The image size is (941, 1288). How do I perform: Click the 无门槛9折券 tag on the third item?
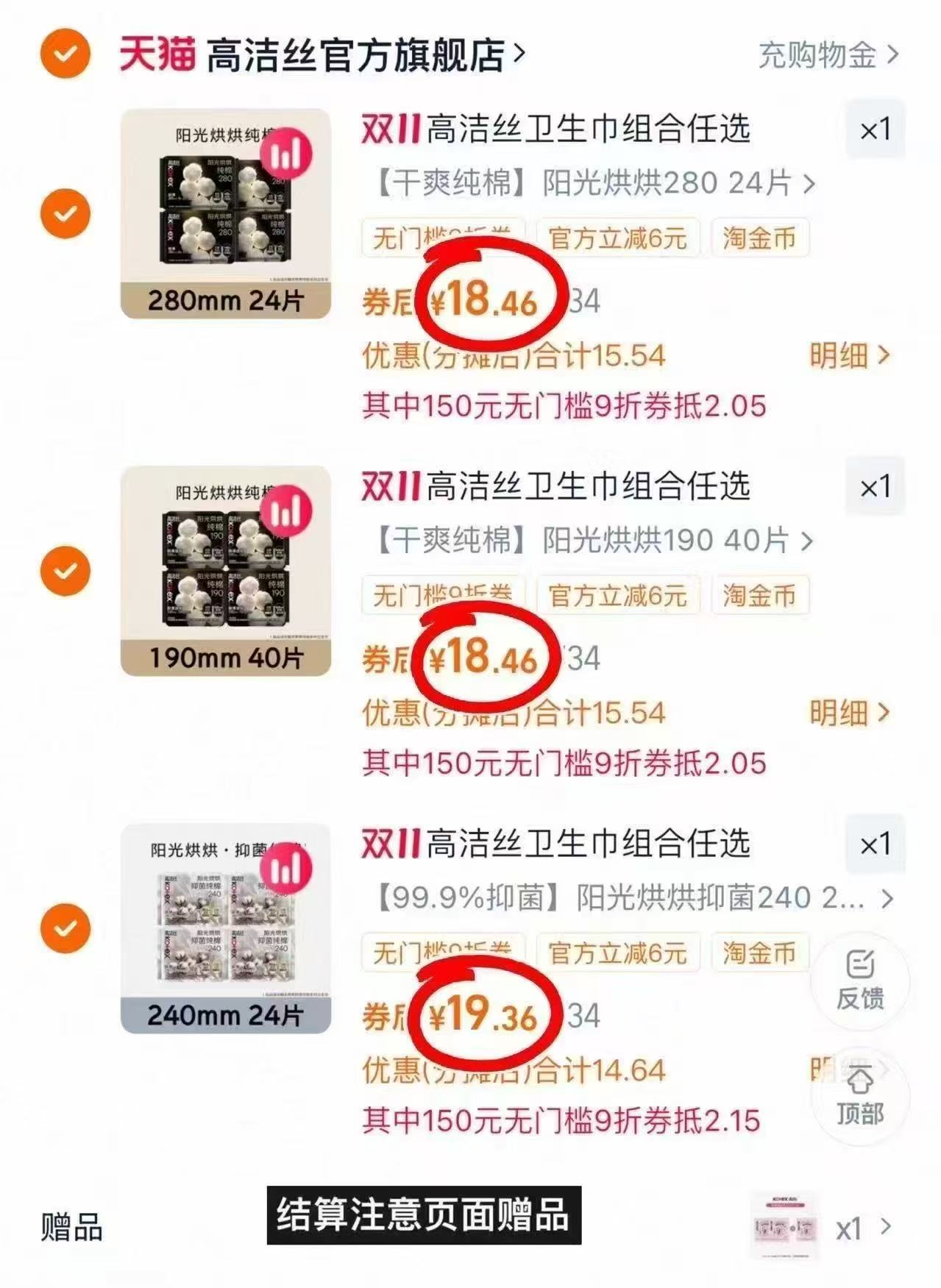442,953
